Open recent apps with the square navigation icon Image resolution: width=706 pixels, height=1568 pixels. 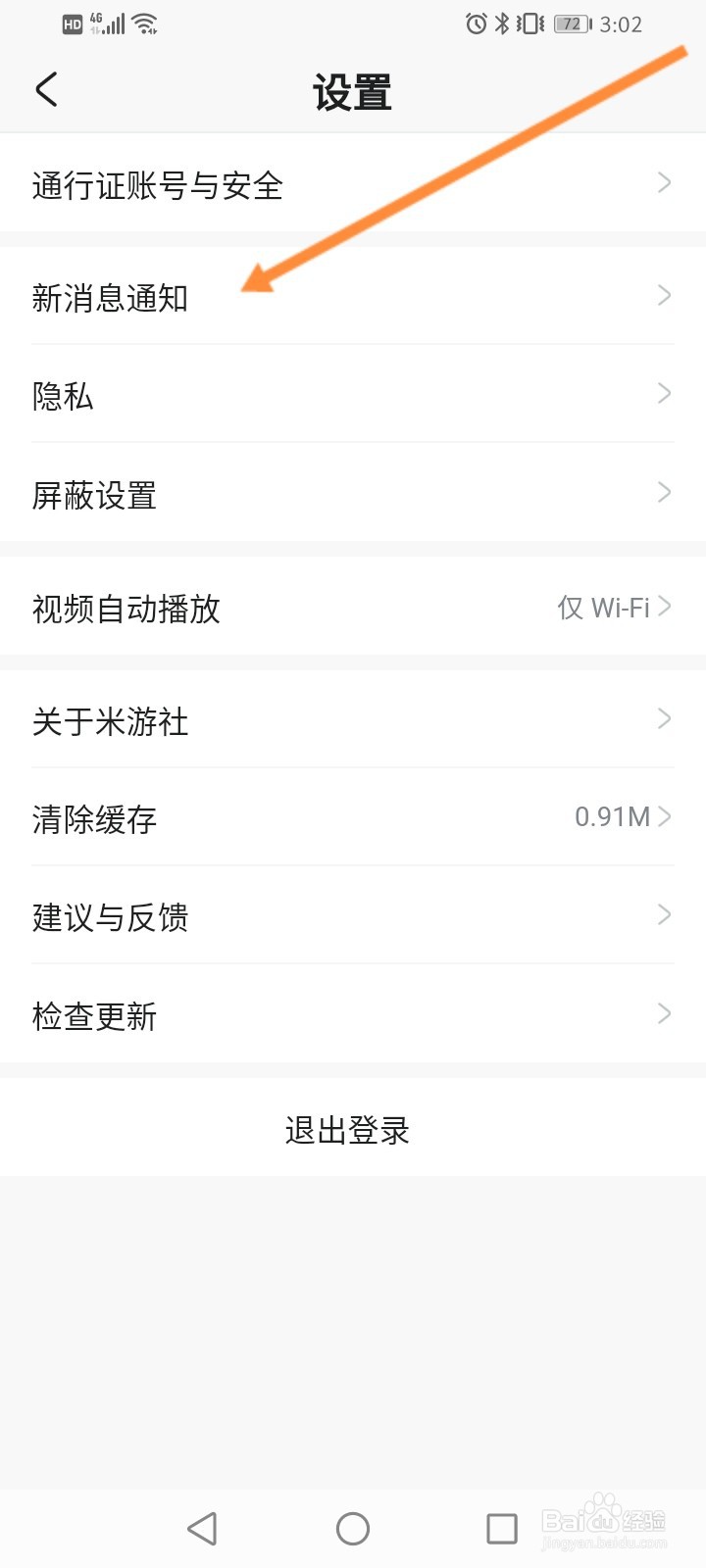coord(502,1527)
